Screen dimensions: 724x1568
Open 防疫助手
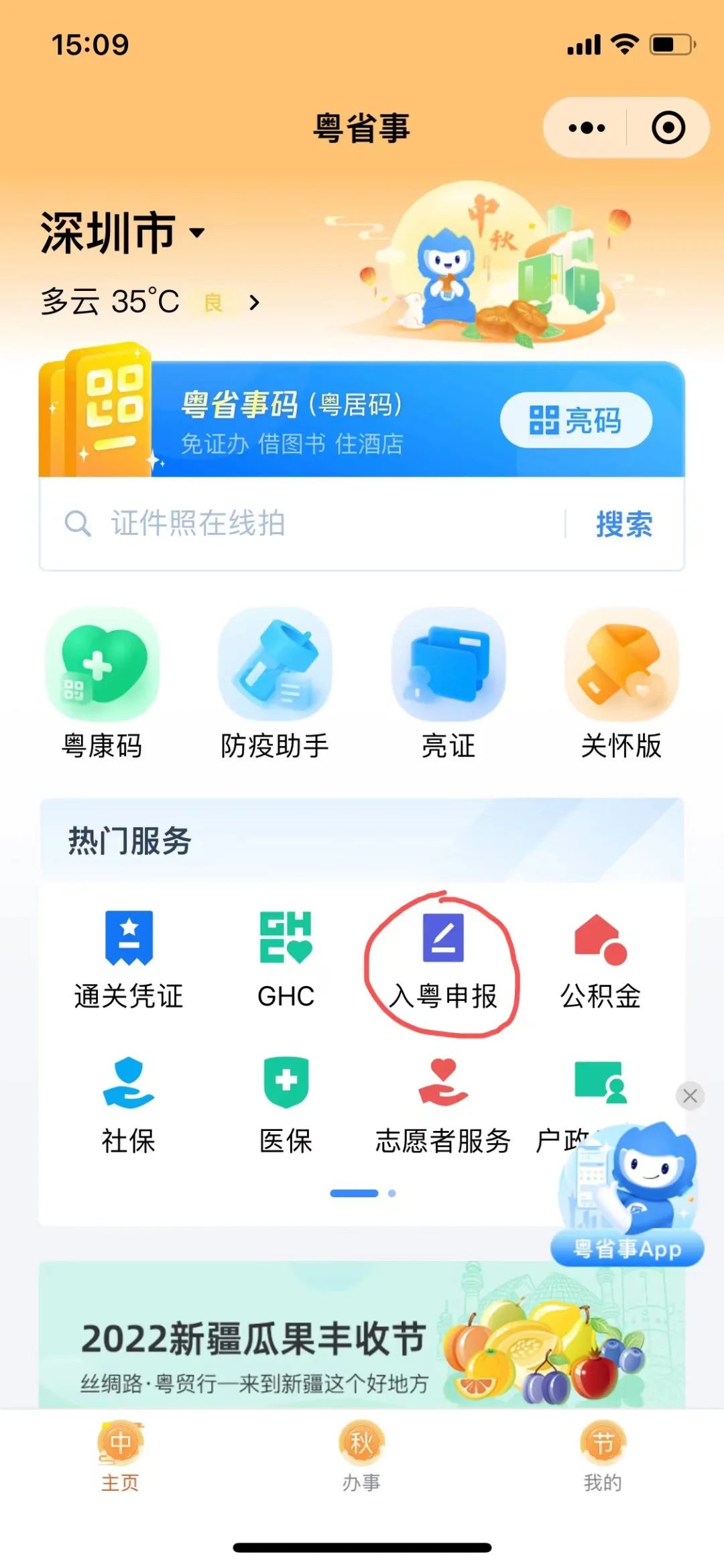tap(275, 684)
